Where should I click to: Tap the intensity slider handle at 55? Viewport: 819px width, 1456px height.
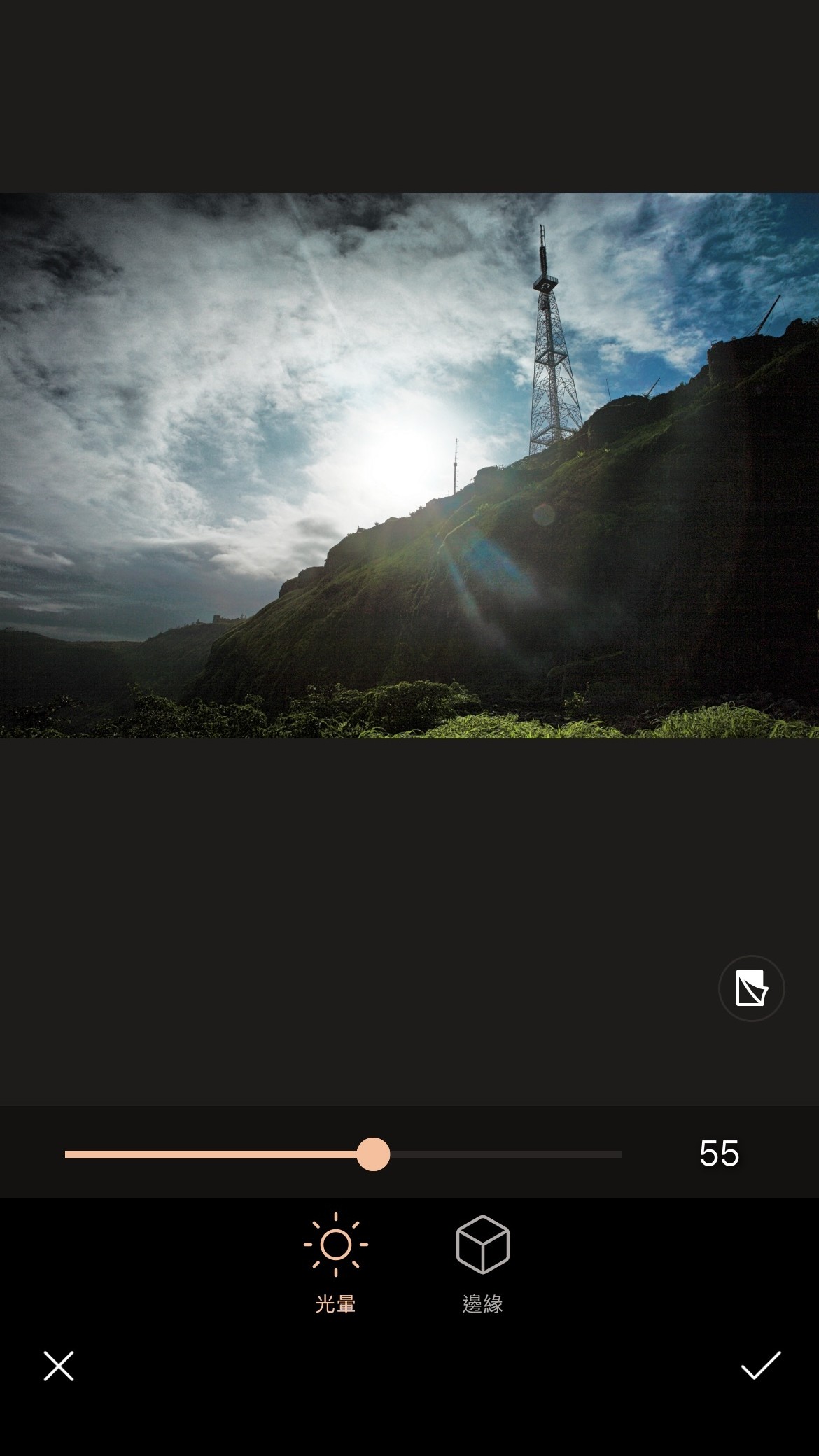[373, 1154]
